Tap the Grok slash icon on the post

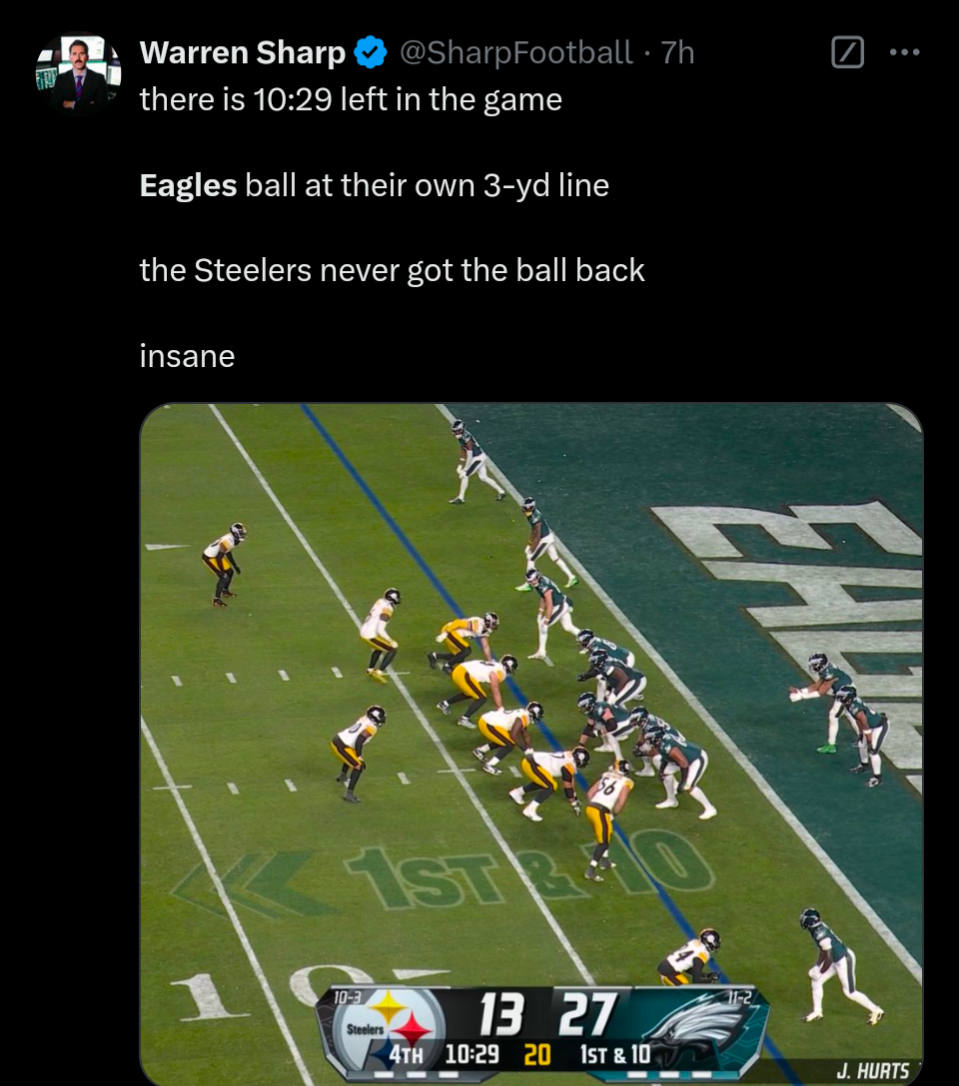pyautogui.click(x=847, y=52)
